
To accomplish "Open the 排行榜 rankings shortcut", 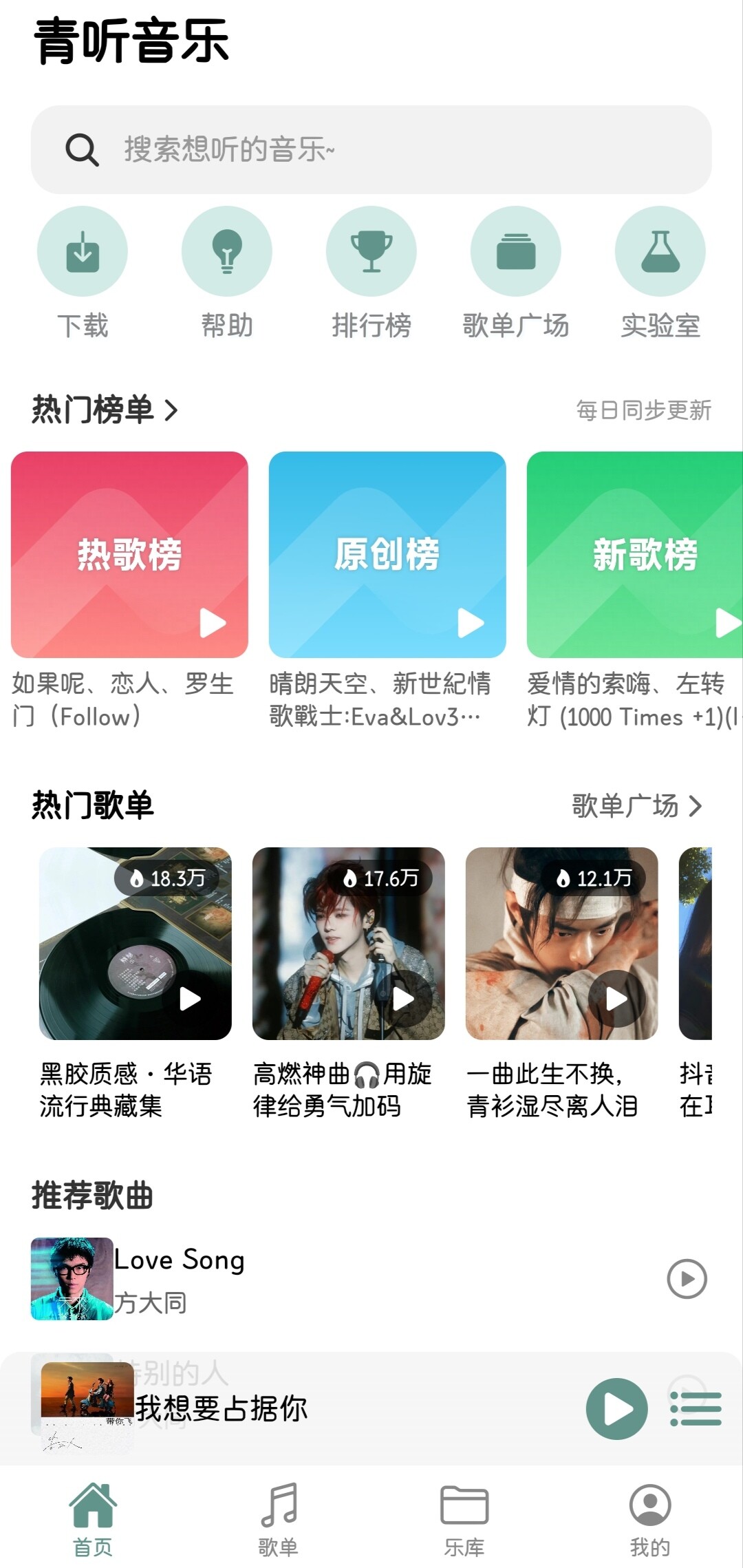I will [x=371, y=252].
